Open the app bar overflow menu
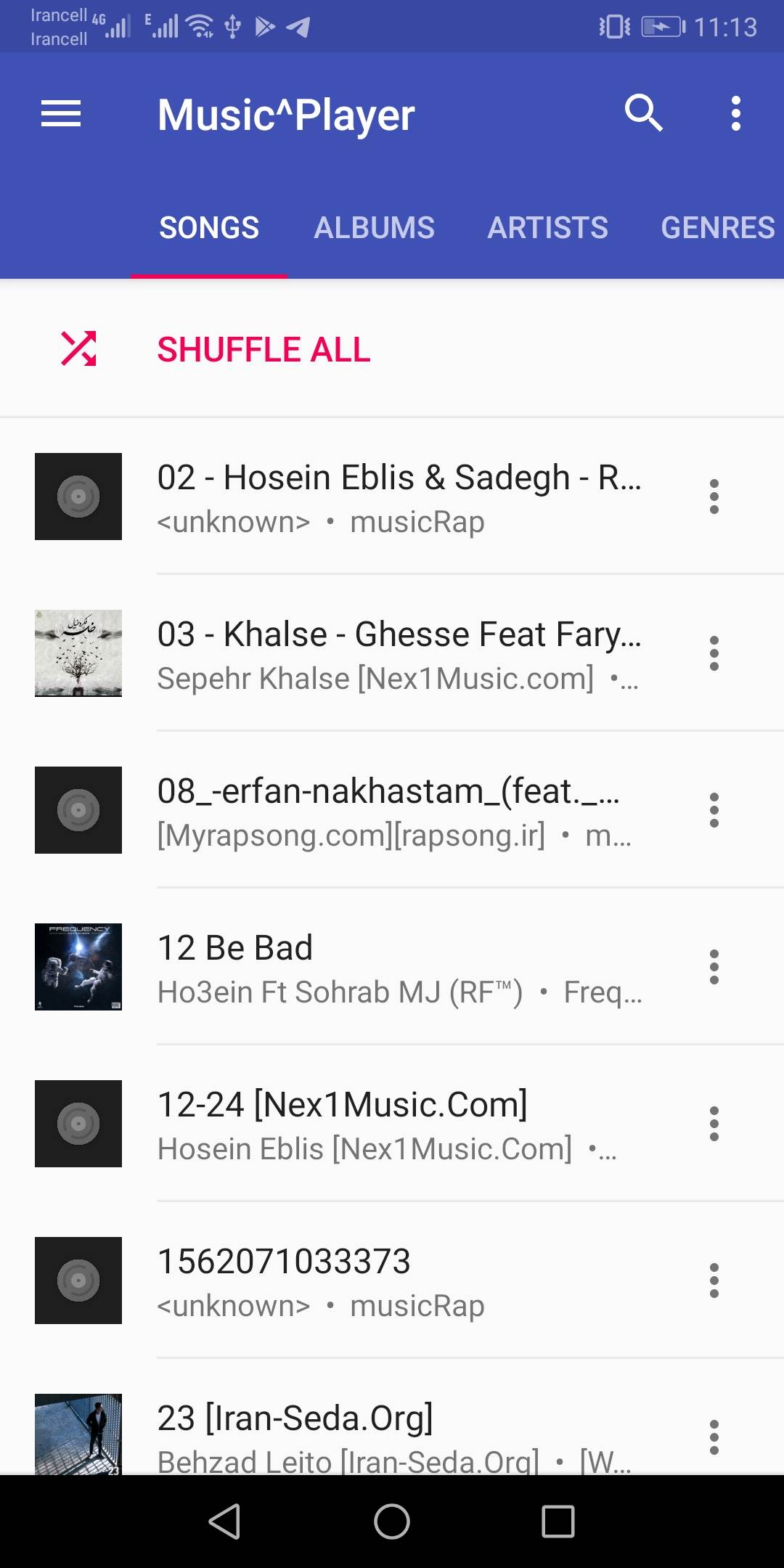This screenshot has width=784, height=1568. (x=736, y=114)
